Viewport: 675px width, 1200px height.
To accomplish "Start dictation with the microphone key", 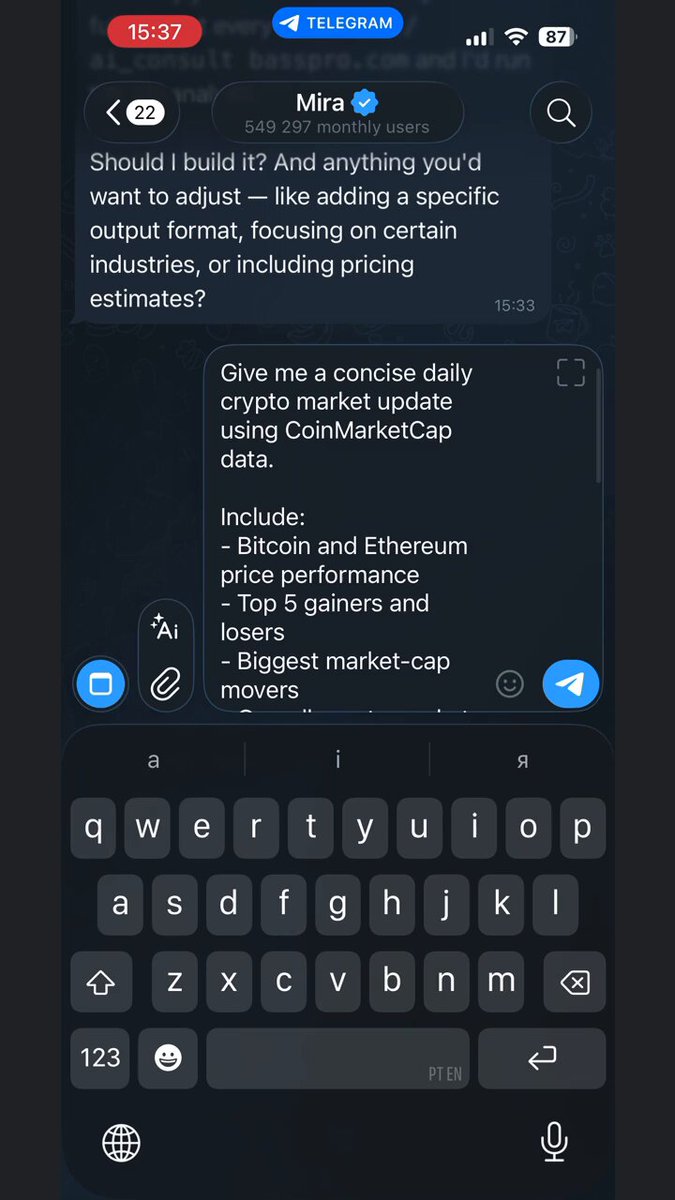I will (x=553, y=1142).
